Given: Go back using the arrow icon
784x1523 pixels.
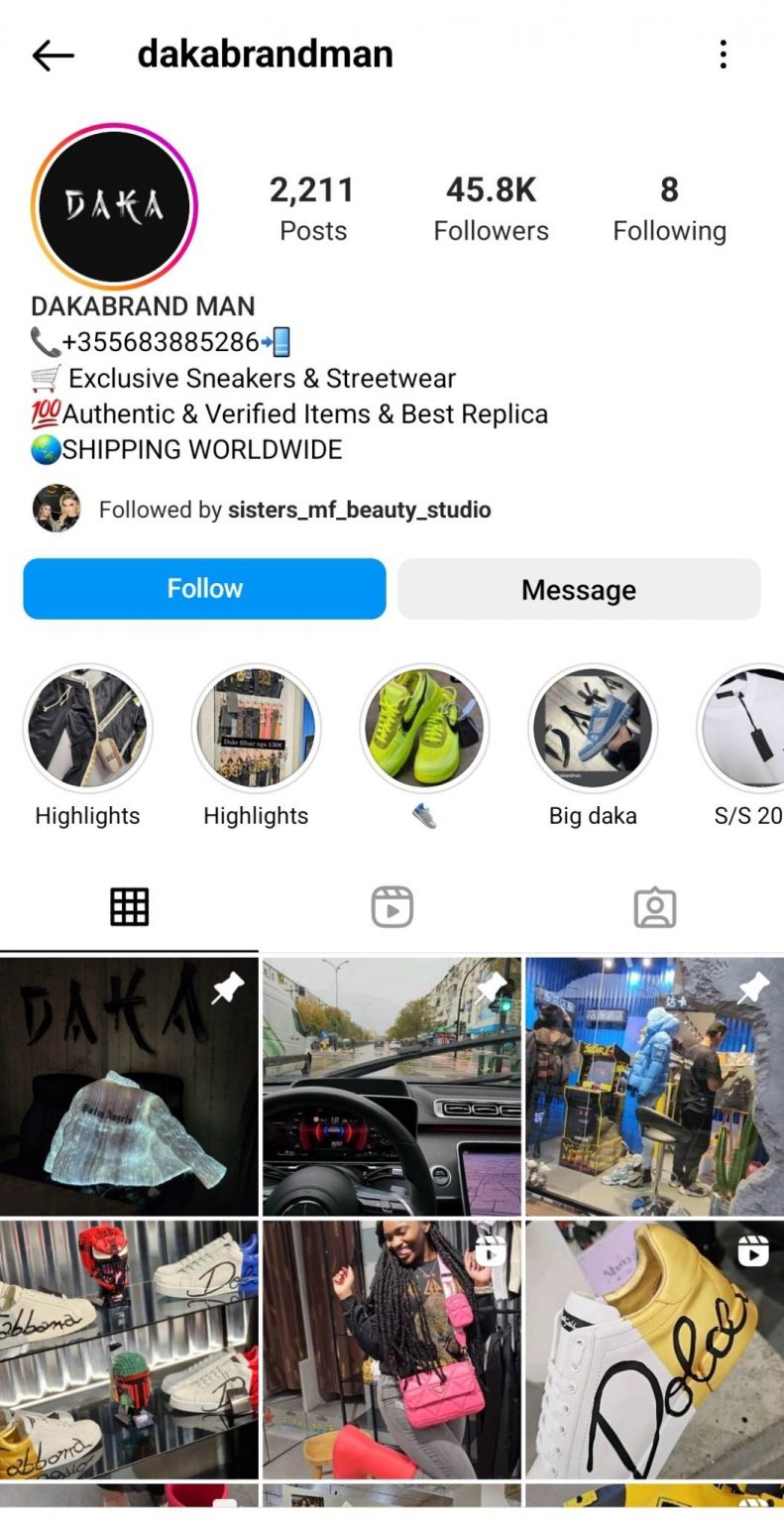Looking at the screenshot, I should [54, 56].
